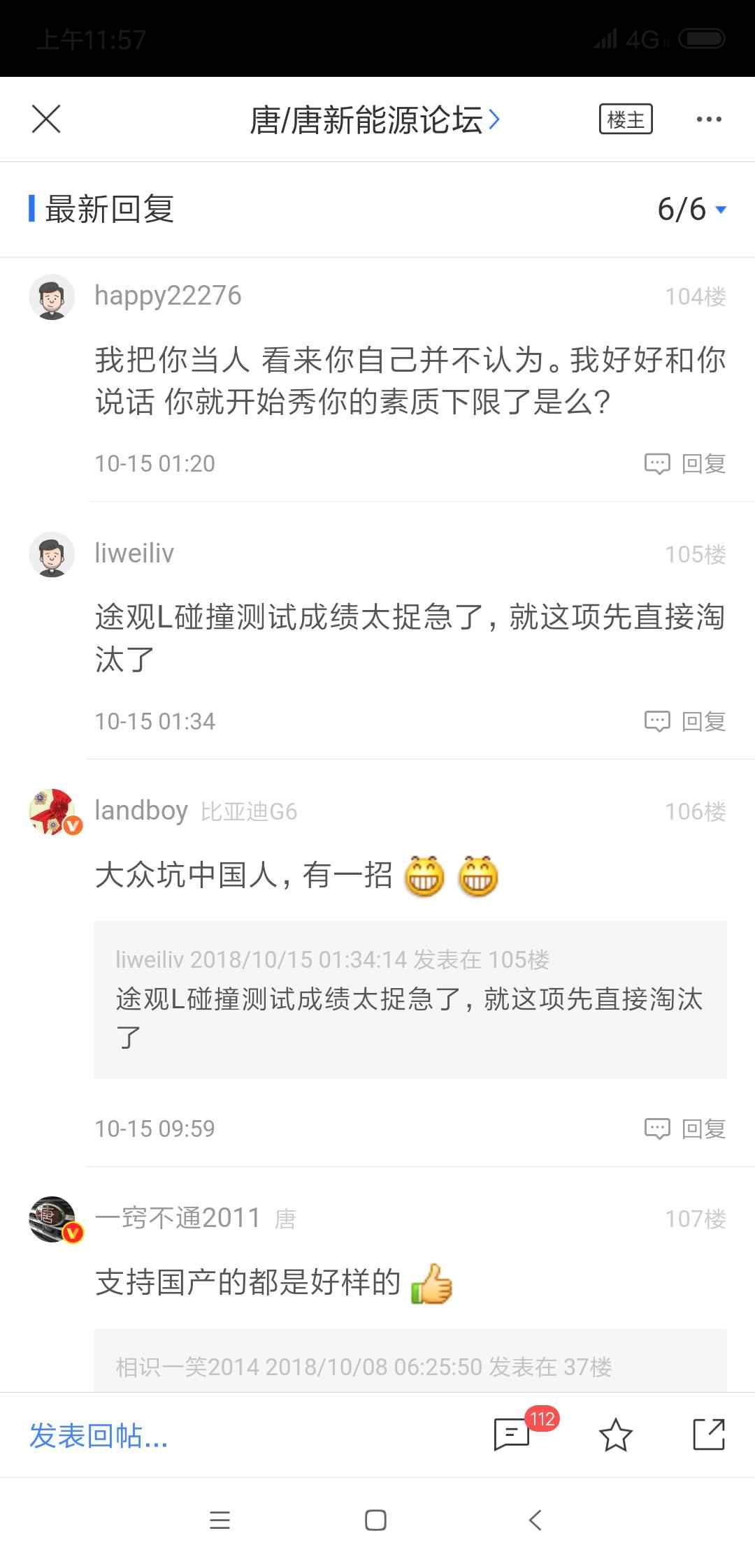Open liweiliv's profile

[52, 555]
